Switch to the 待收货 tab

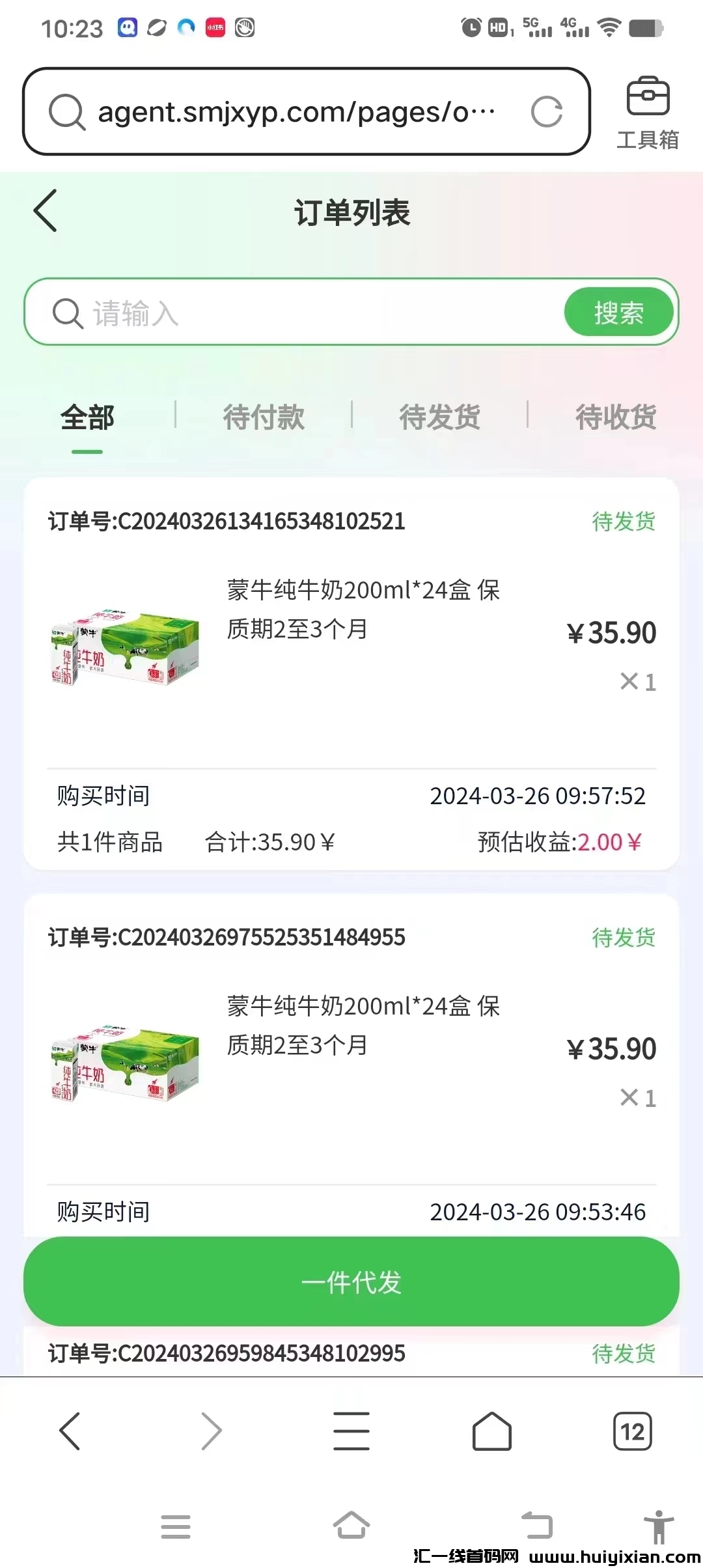pos(615,417)
